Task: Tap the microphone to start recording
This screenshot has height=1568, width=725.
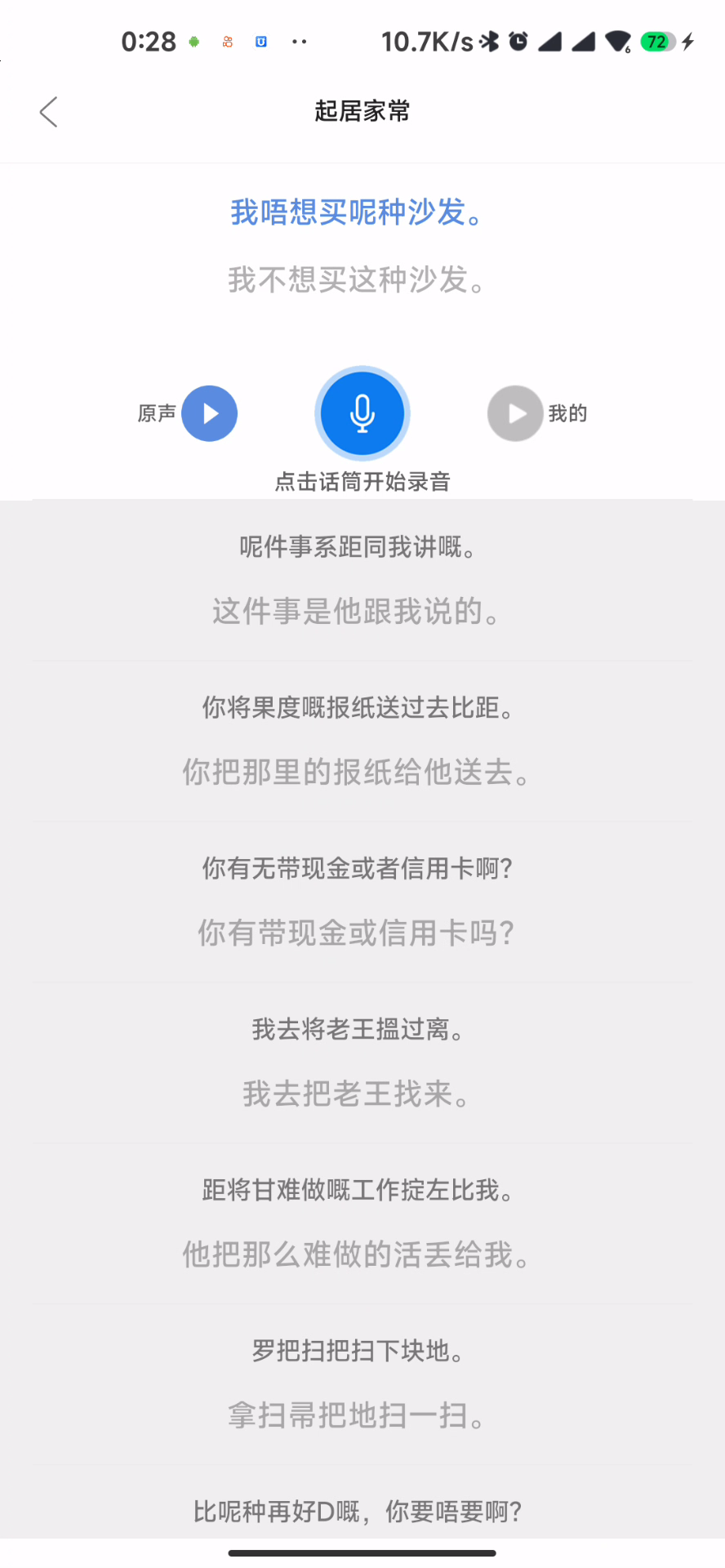Action: (362, 413)
